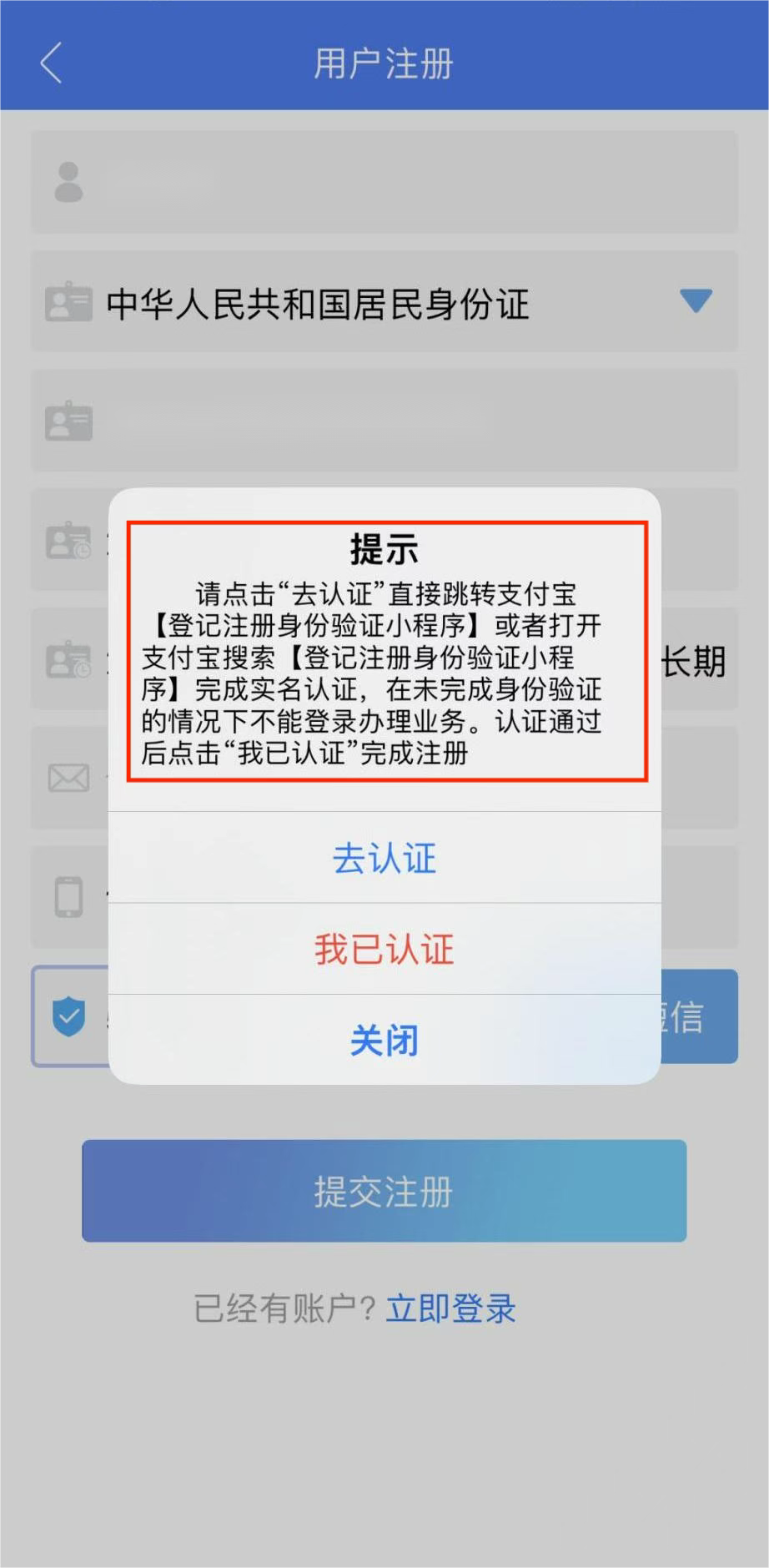Dismiss the dialog with 关闭

[384, 1041]
